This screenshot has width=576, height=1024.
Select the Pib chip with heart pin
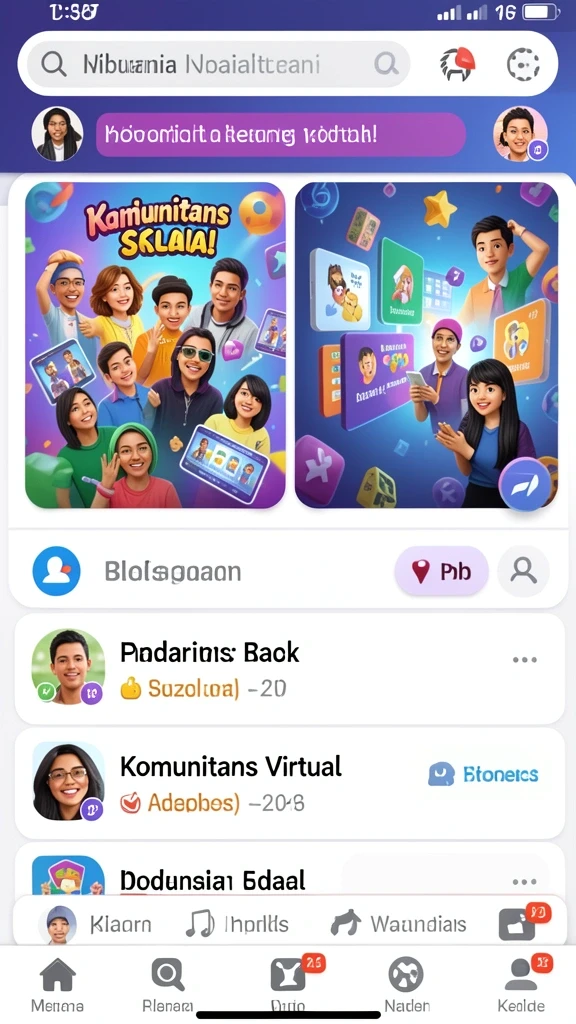(441, 571)
